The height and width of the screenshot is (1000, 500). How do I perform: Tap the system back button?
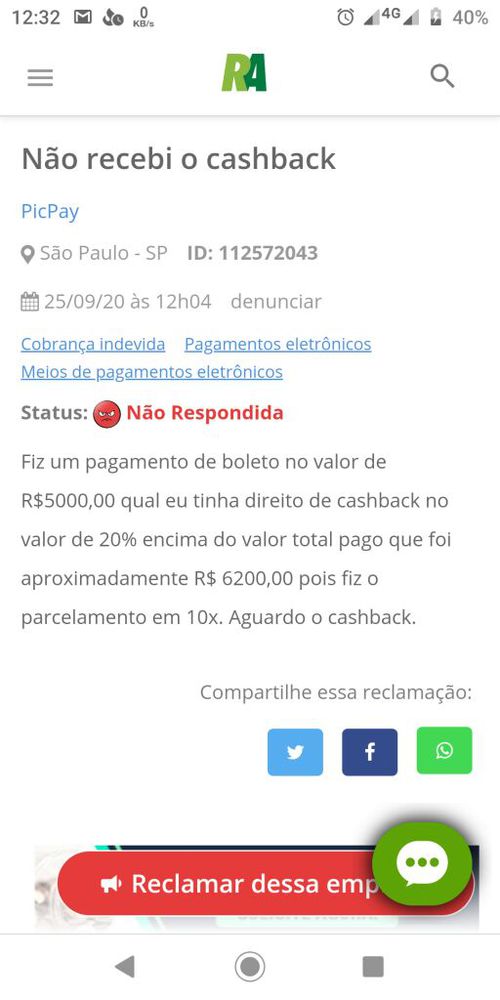125,967
